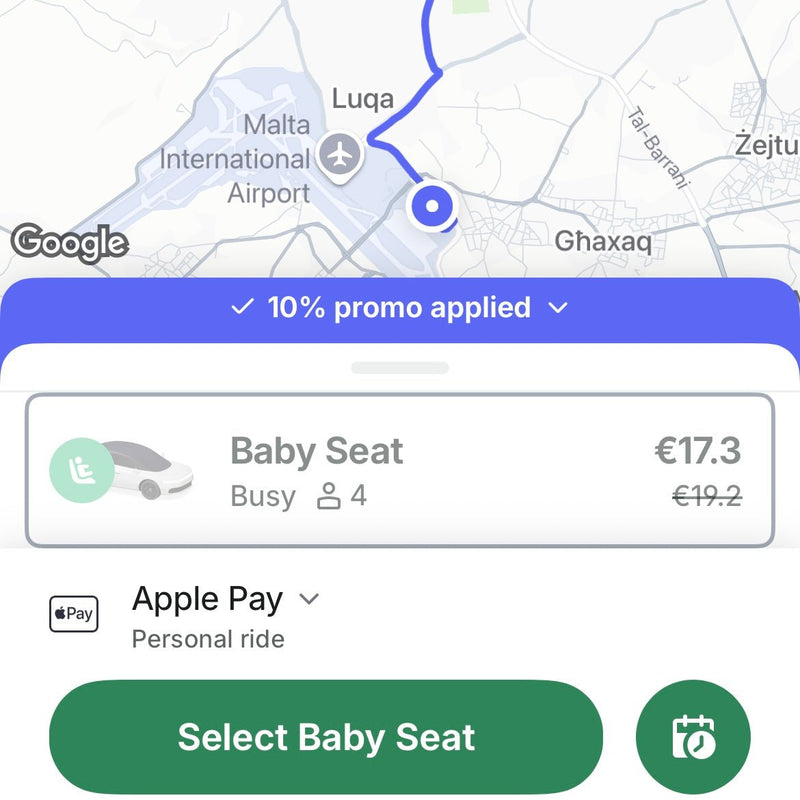Schedule the ride with the calendar icon

point(692,737)
